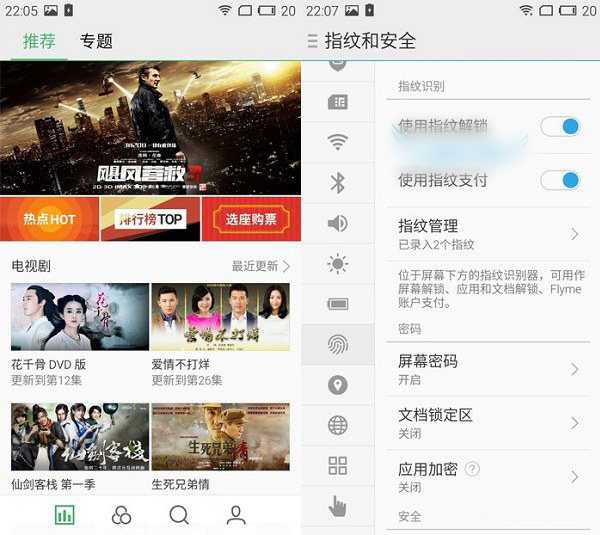Open the search icon in the bottom bar
The width and height of the screenshot is (600, 535).
[179, 515]
